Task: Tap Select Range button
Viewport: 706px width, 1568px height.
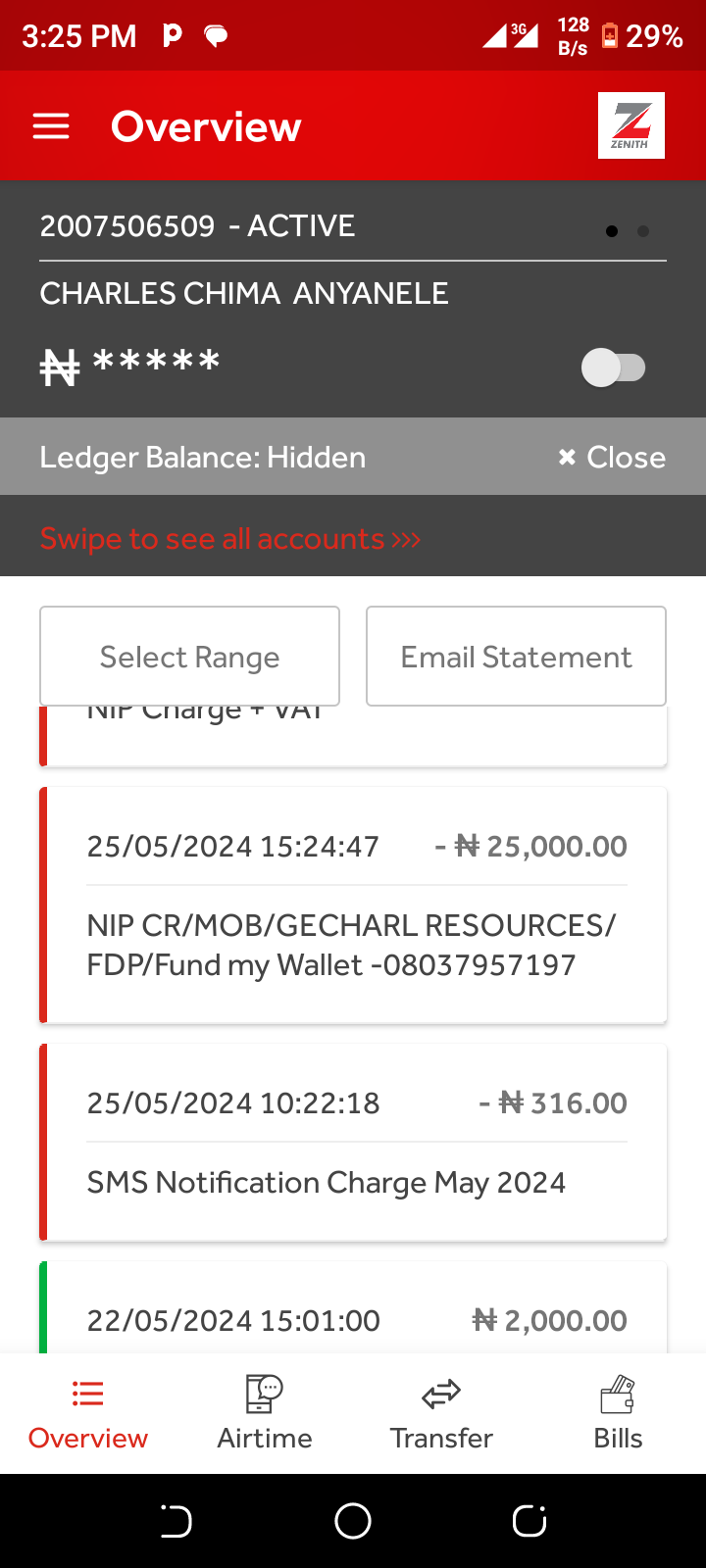Action: [189, 657]
